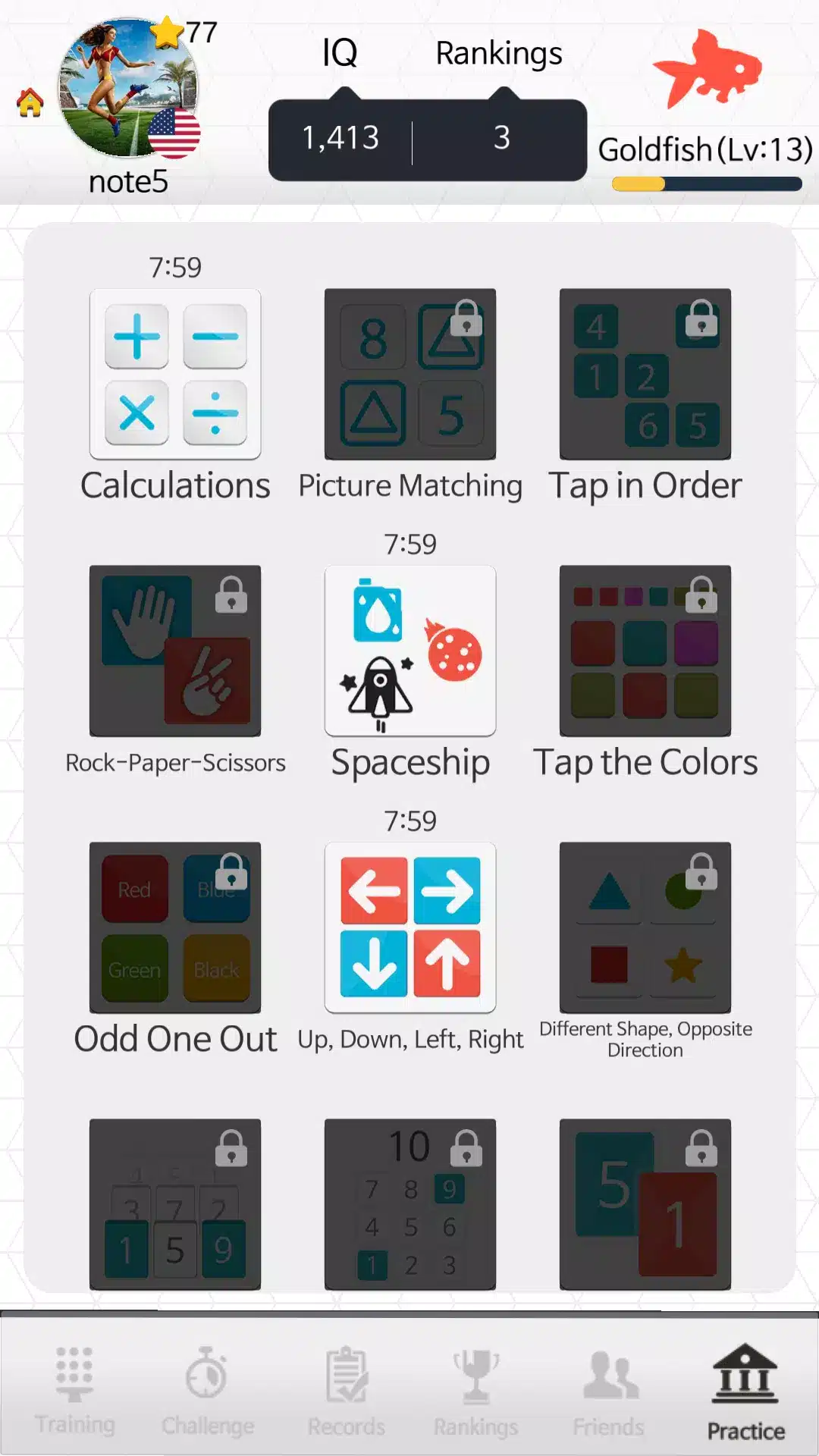Select the locked Tap in Order game
The width and height of the screenshot is (819, 1456).
[645, 374]
